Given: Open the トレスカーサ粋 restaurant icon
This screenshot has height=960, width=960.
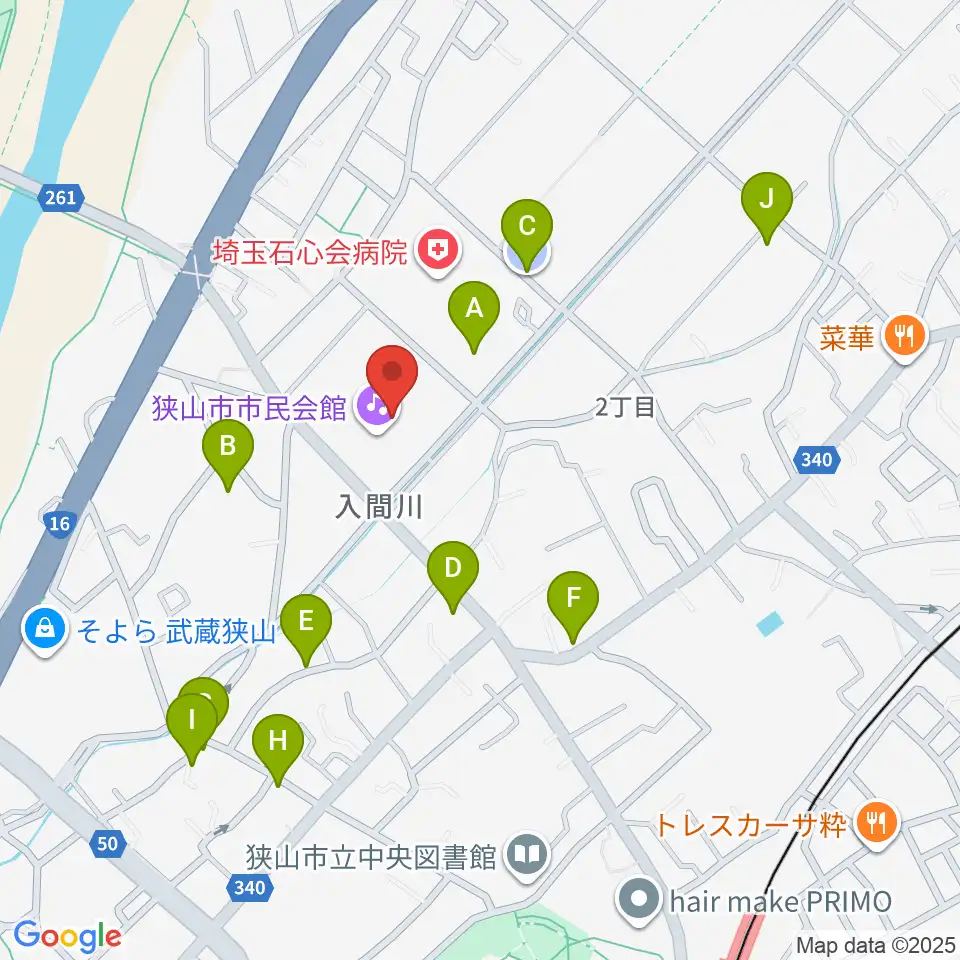Looking at the screenshot, I should 877,825.
